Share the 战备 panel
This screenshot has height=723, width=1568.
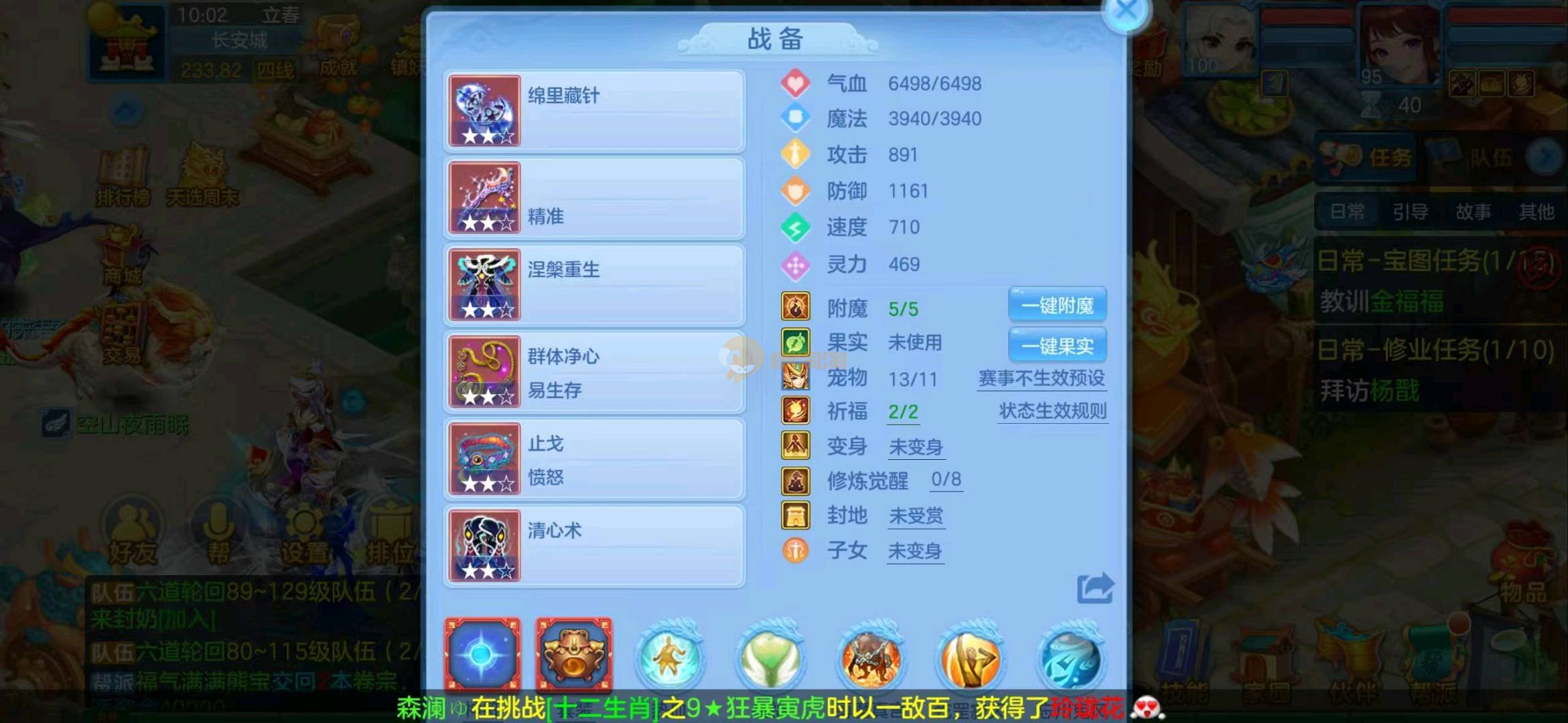(x=1094, y=589)
